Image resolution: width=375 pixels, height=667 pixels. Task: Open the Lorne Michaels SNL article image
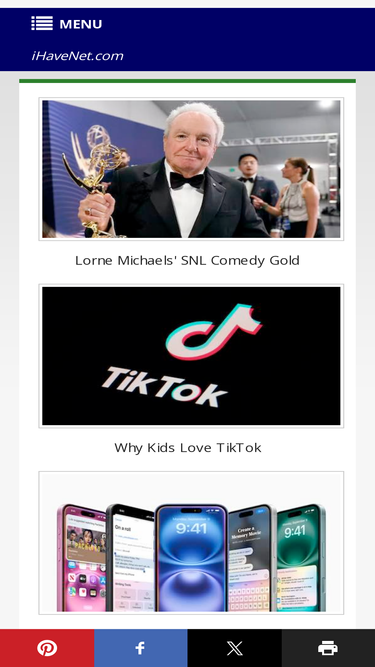(191, 169)
